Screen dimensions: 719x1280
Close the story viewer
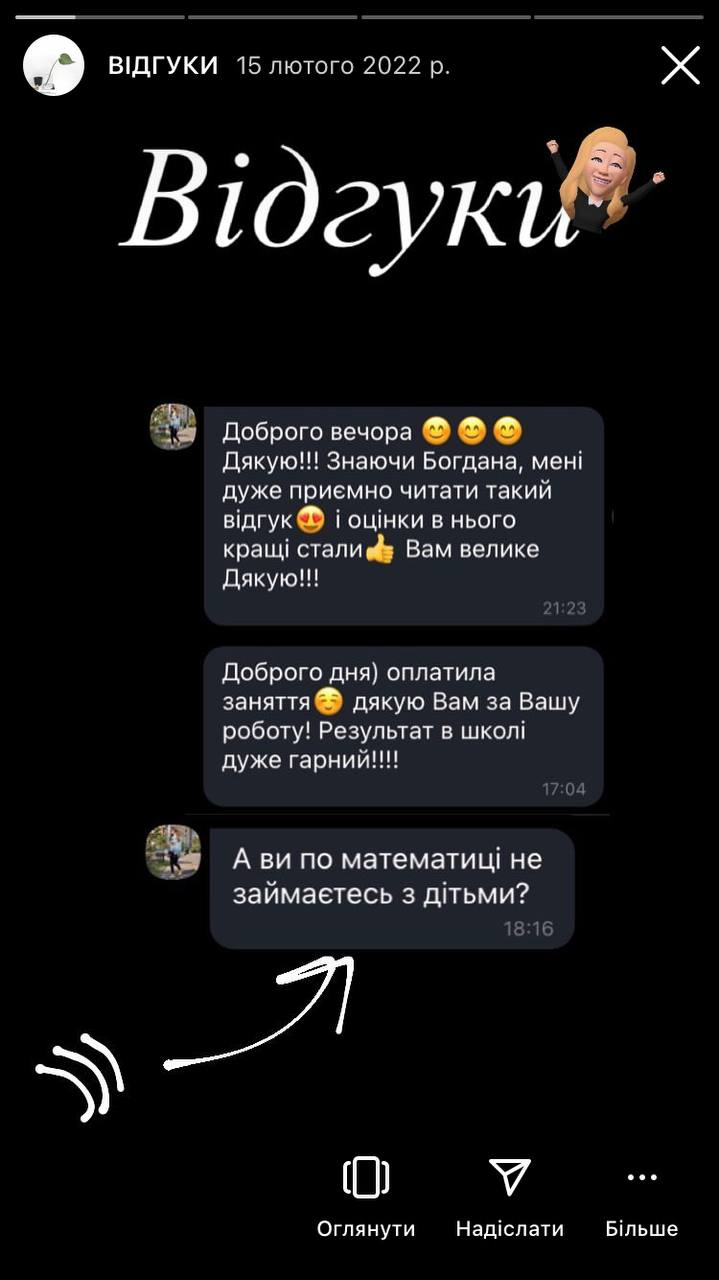[x=680, y=66]
